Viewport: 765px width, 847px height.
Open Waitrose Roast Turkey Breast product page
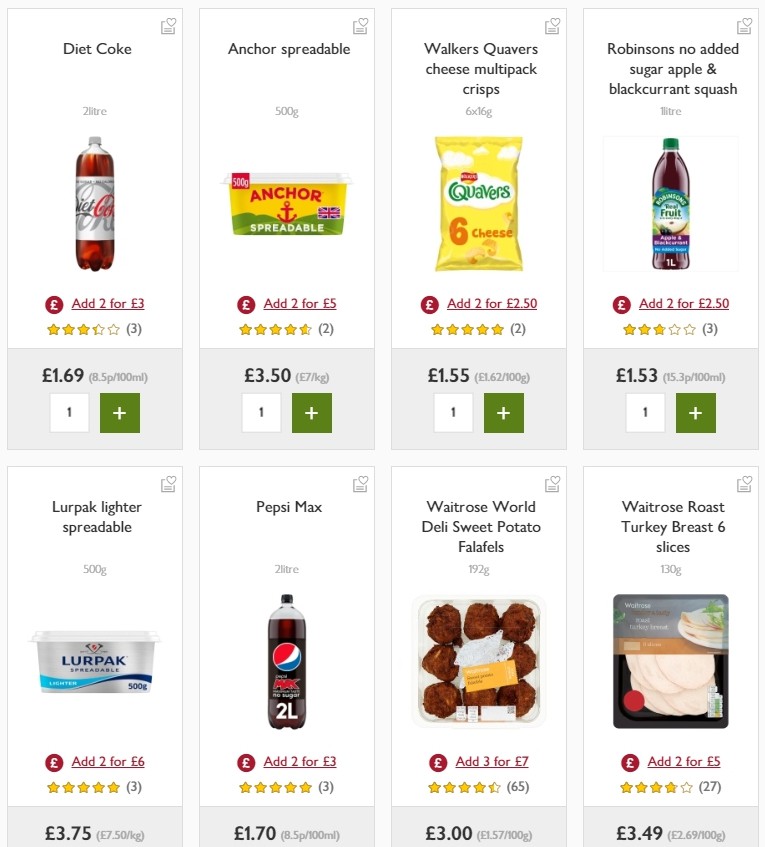point(670,526)
